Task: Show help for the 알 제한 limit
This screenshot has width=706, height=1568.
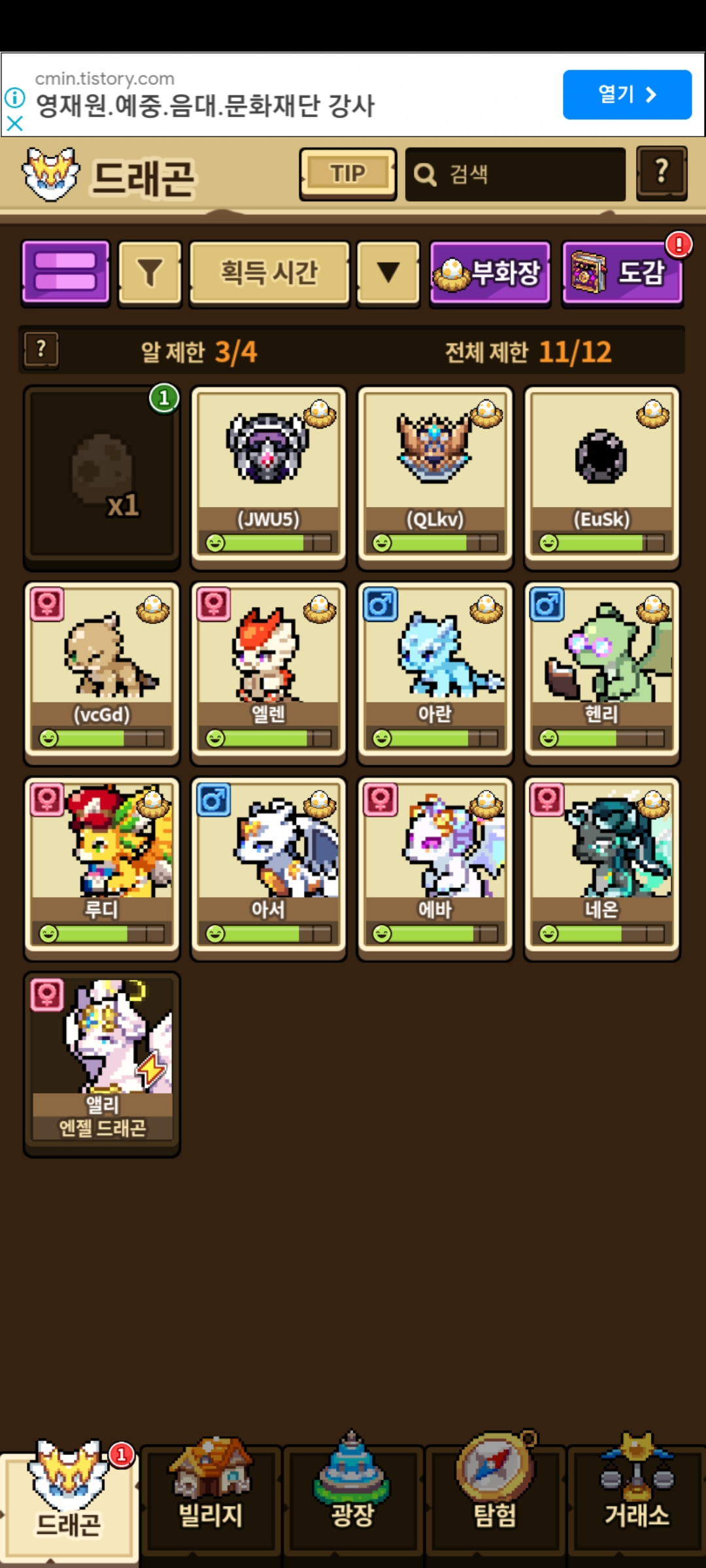Action: 41,350
